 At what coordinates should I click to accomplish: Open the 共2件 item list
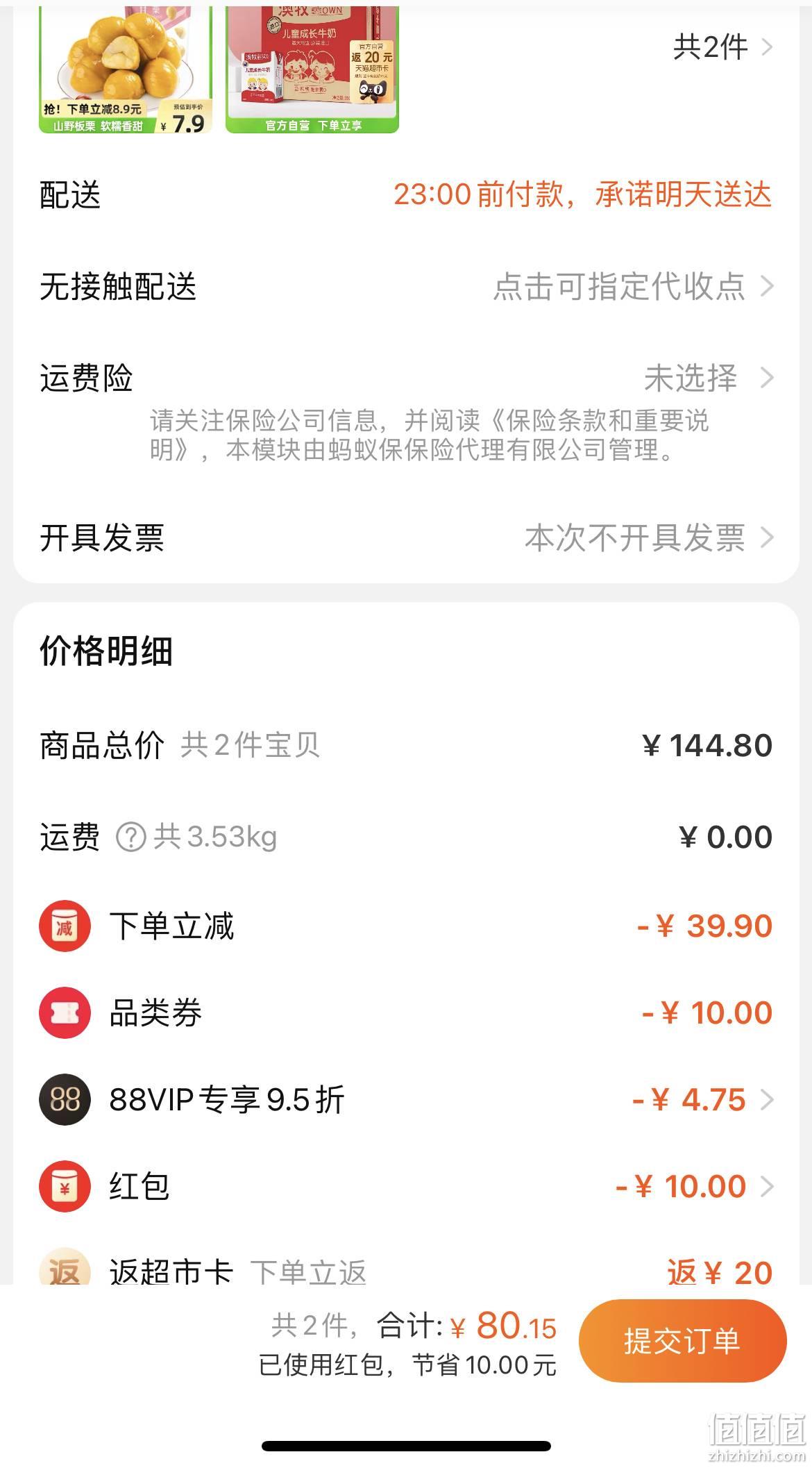[722, 47]
